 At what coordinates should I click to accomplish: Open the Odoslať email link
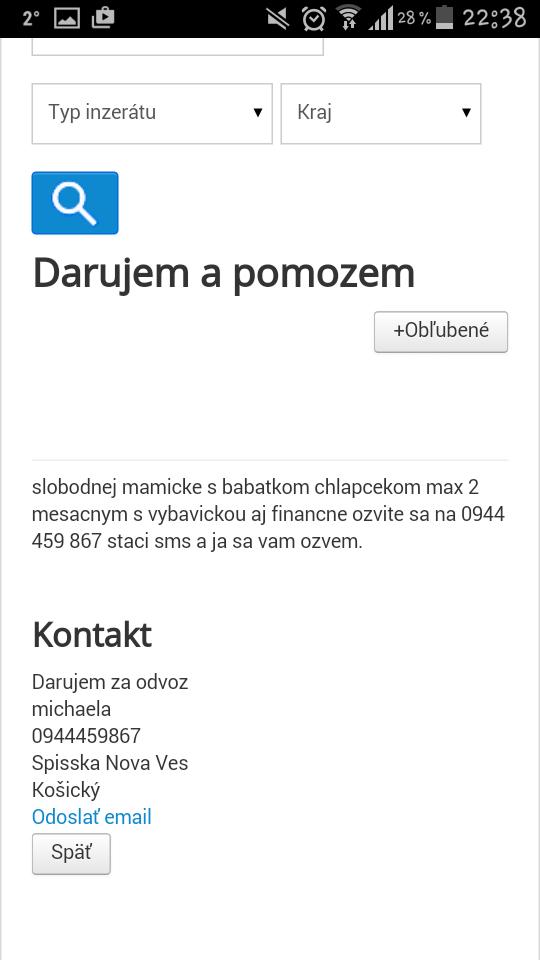tap(91, 817)
